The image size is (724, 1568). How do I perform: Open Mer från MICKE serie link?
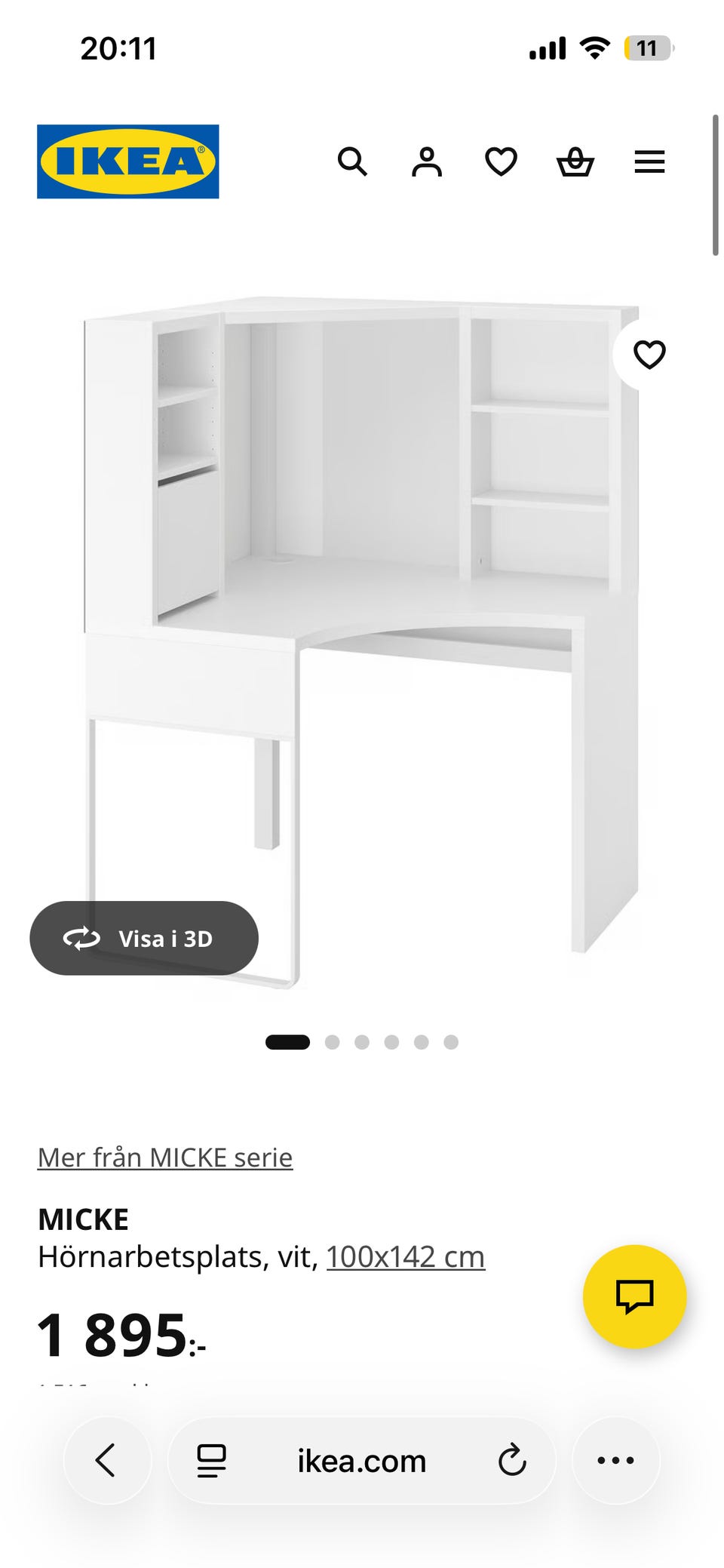coord(165,1157)
